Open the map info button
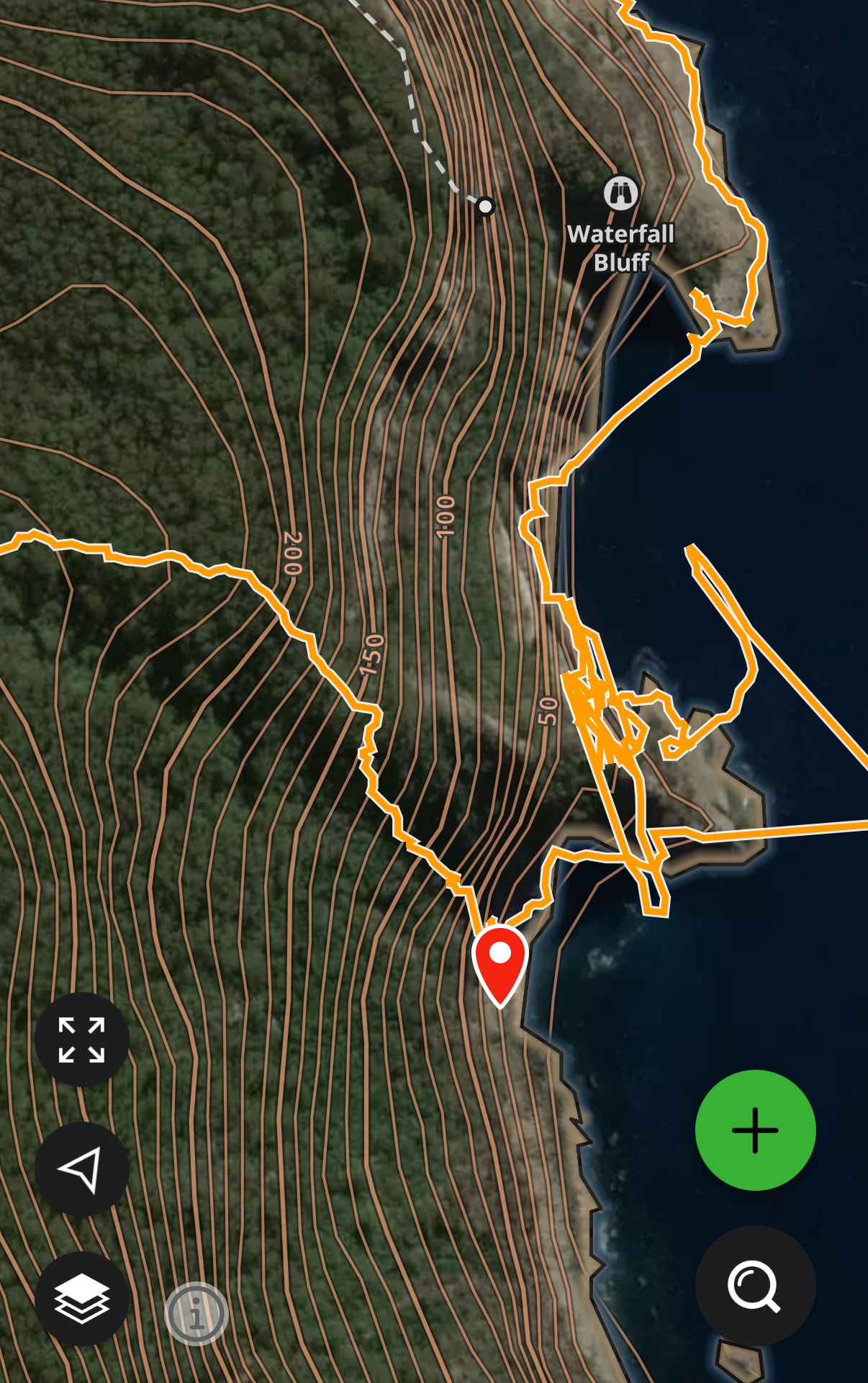This screenshot has width=868, height=1383. click(x=196, y=1314)
